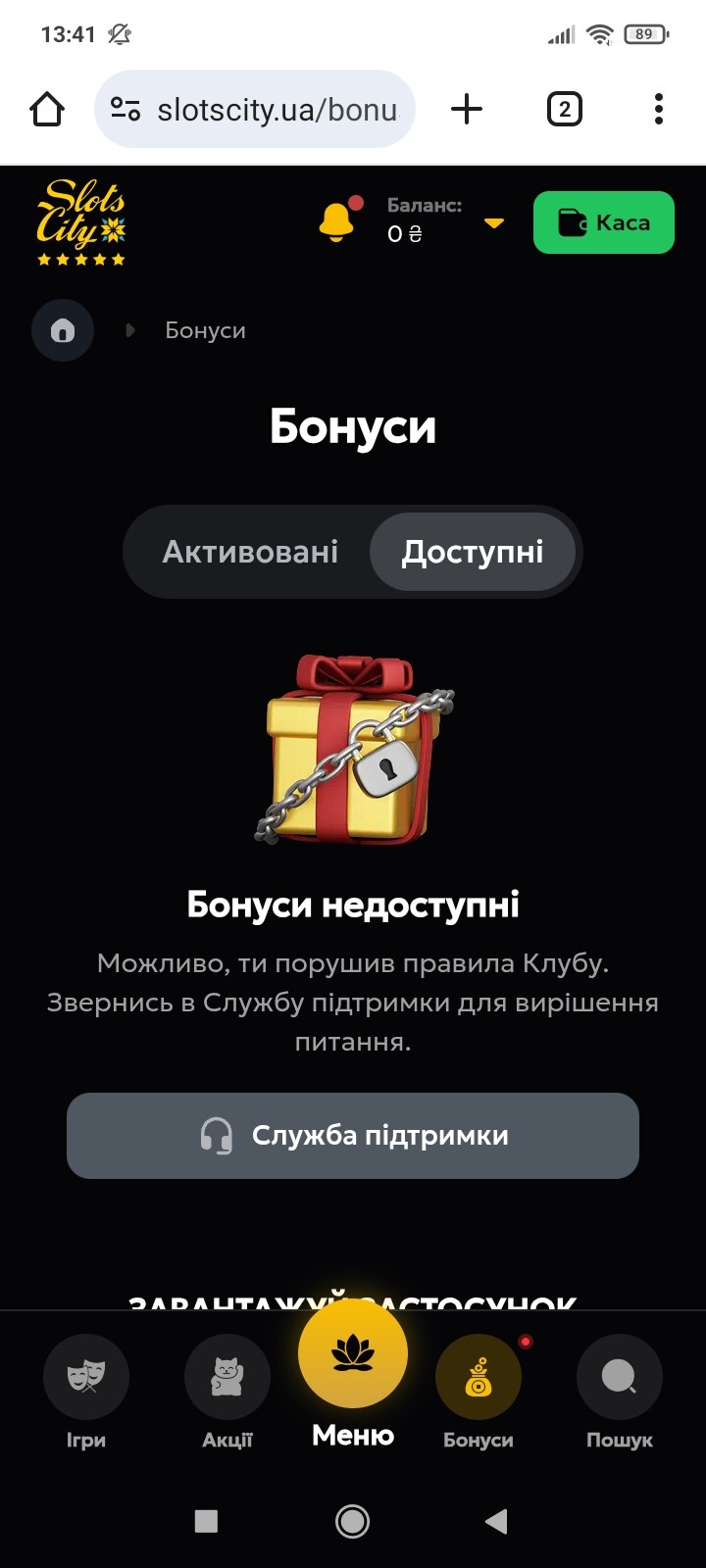Open the browser tab switcher
The width and height of the screenshot is (706, 1568).
tap(564, 109)
